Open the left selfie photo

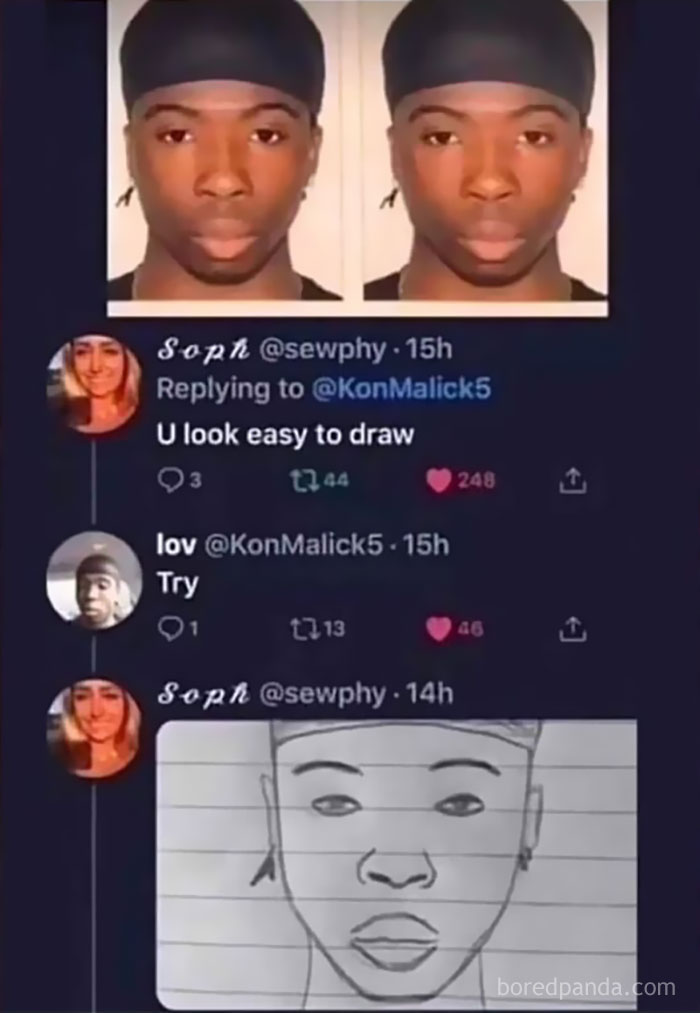pyautogui.click(x=226, y=150)
